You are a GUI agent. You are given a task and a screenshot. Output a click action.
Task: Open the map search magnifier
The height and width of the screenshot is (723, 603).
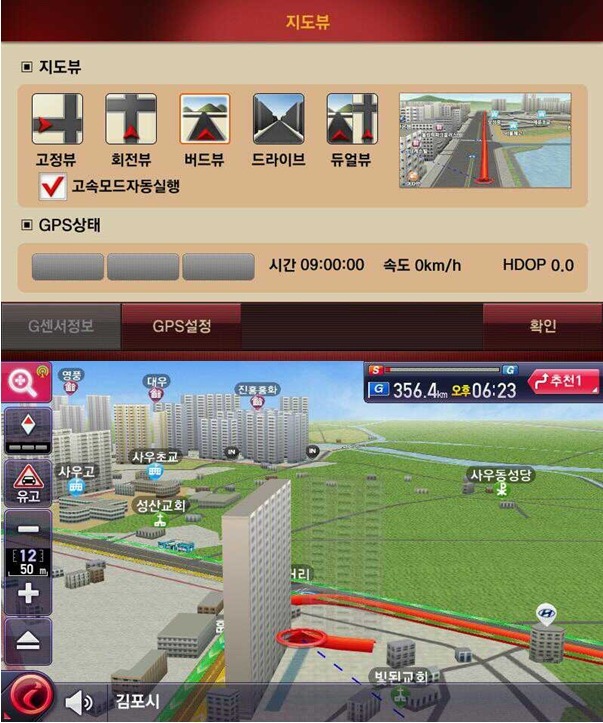[x=27, y=382]
